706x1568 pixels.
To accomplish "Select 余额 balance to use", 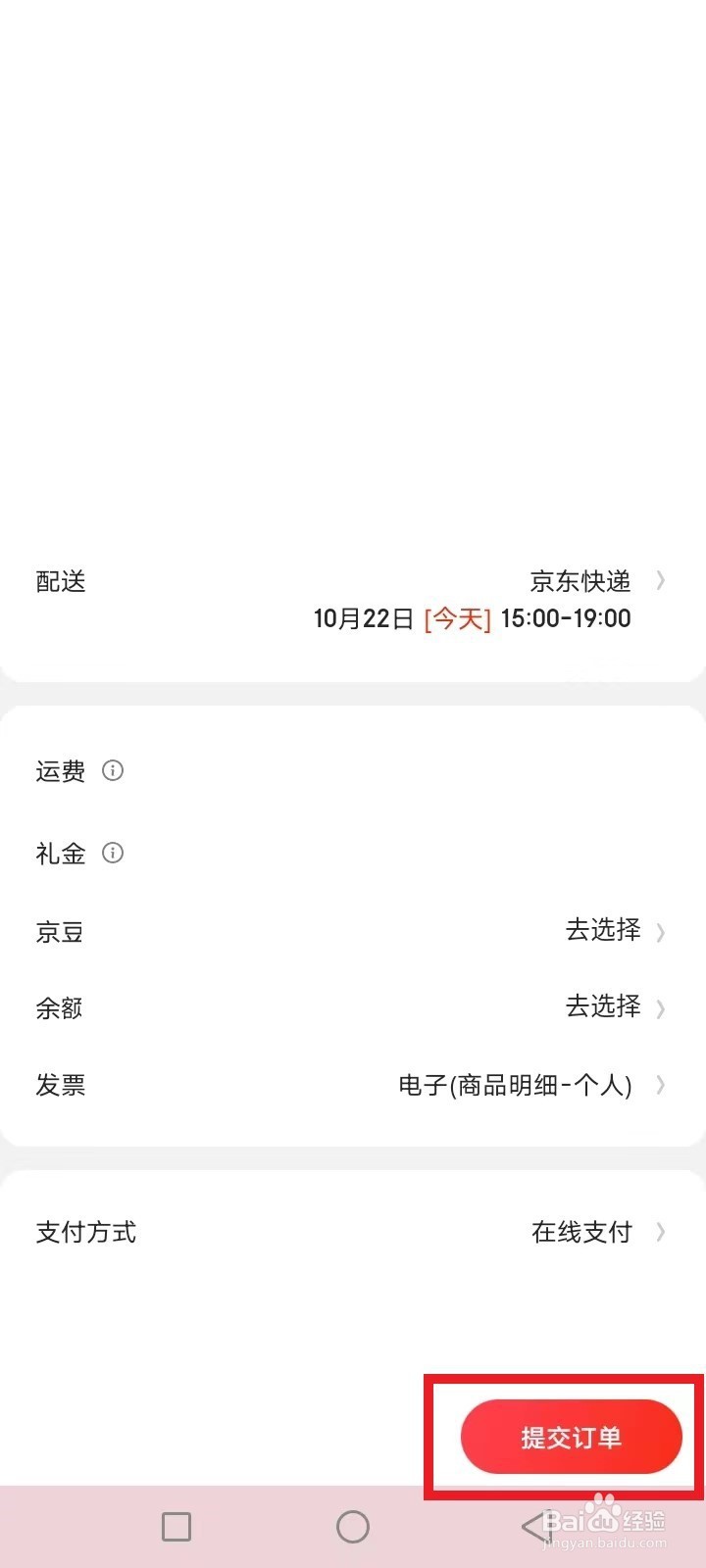I will [x=353, y=1007].
